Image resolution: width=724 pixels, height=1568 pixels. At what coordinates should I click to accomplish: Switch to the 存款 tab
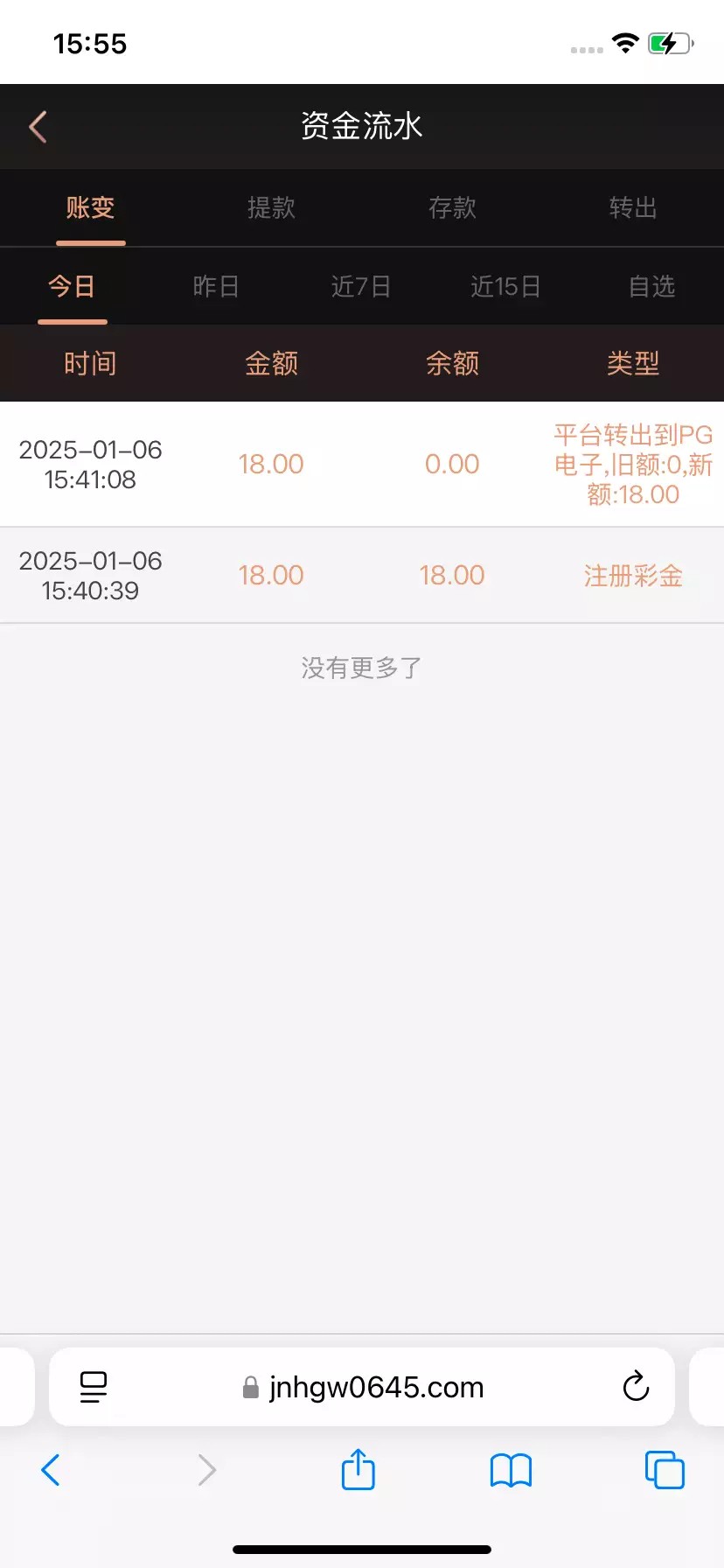452,208
